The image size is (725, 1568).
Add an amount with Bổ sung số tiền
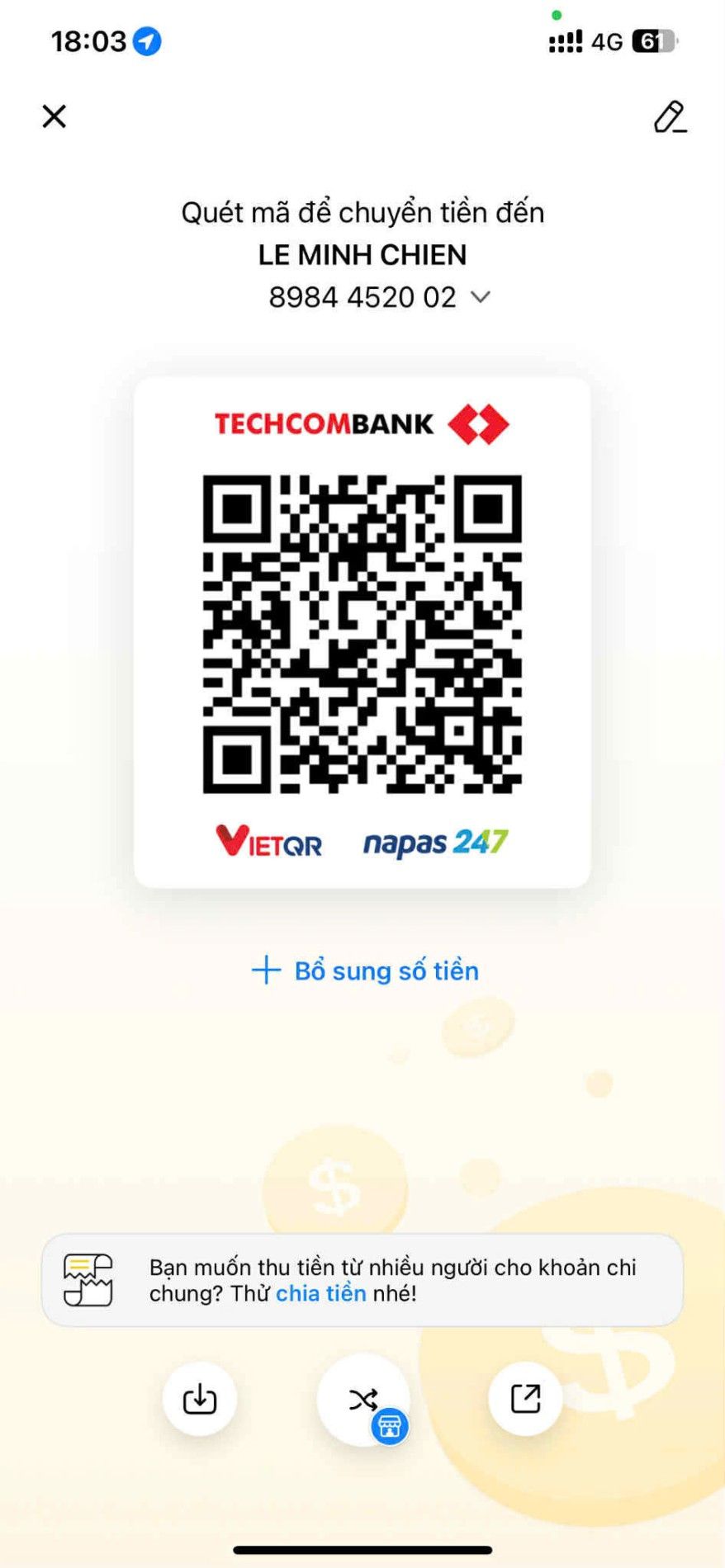point(365,971)
